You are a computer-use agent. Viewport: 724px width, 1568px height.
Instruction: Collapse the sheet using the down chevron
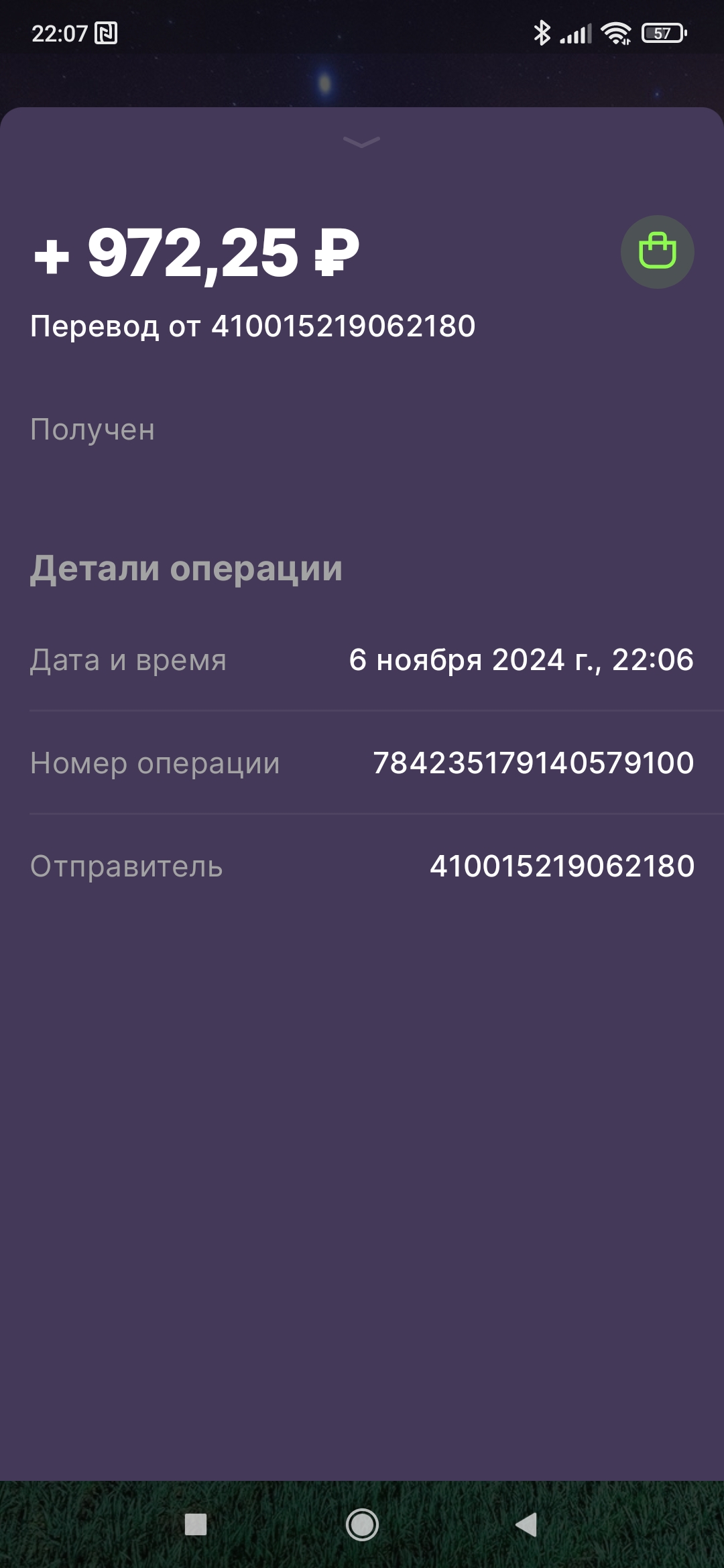(x=361, y=142)
